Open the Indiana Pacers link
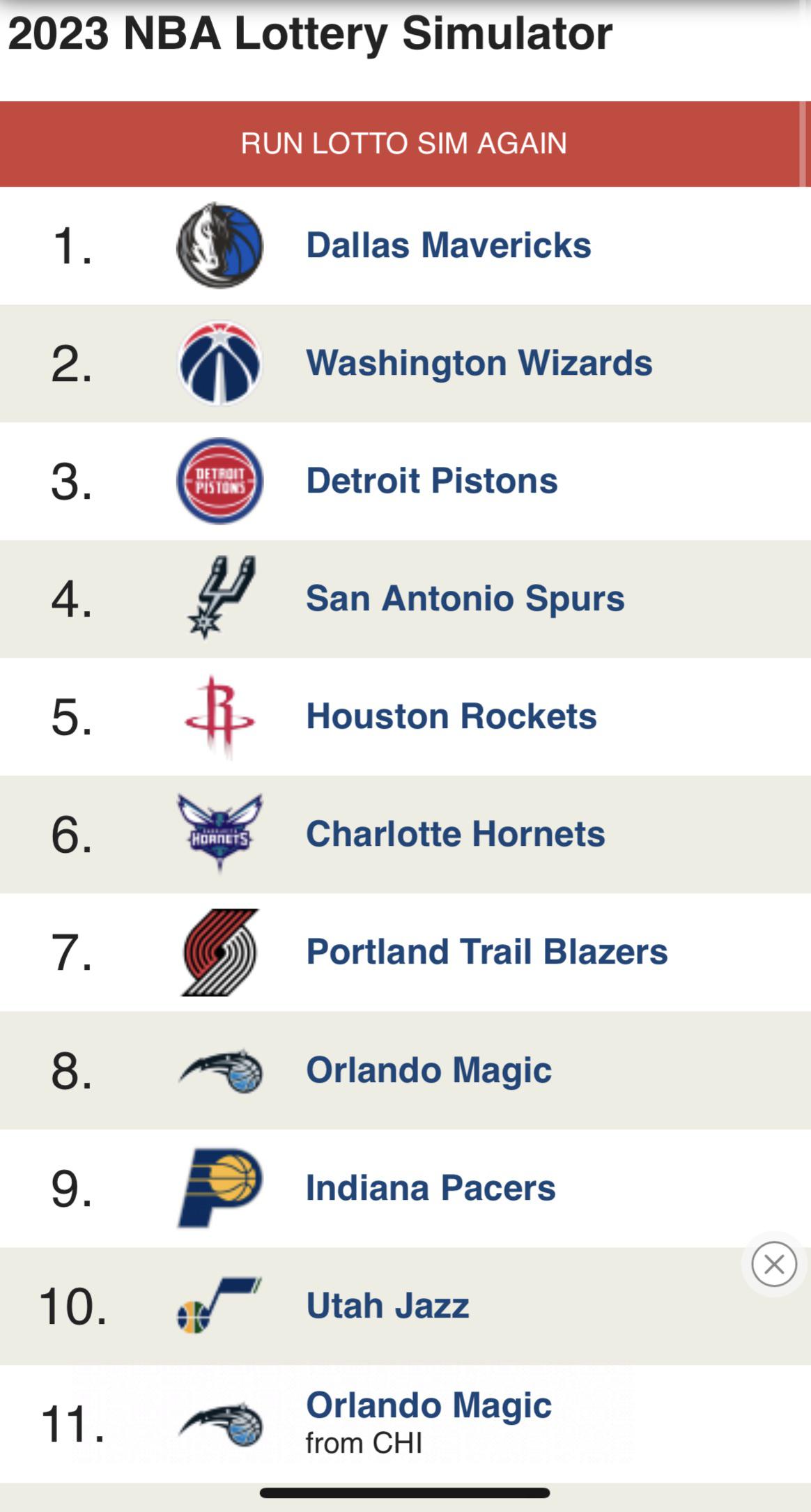Image resolution: width=811 pixels, height=1512 pixels. (x=431, y=1188)
